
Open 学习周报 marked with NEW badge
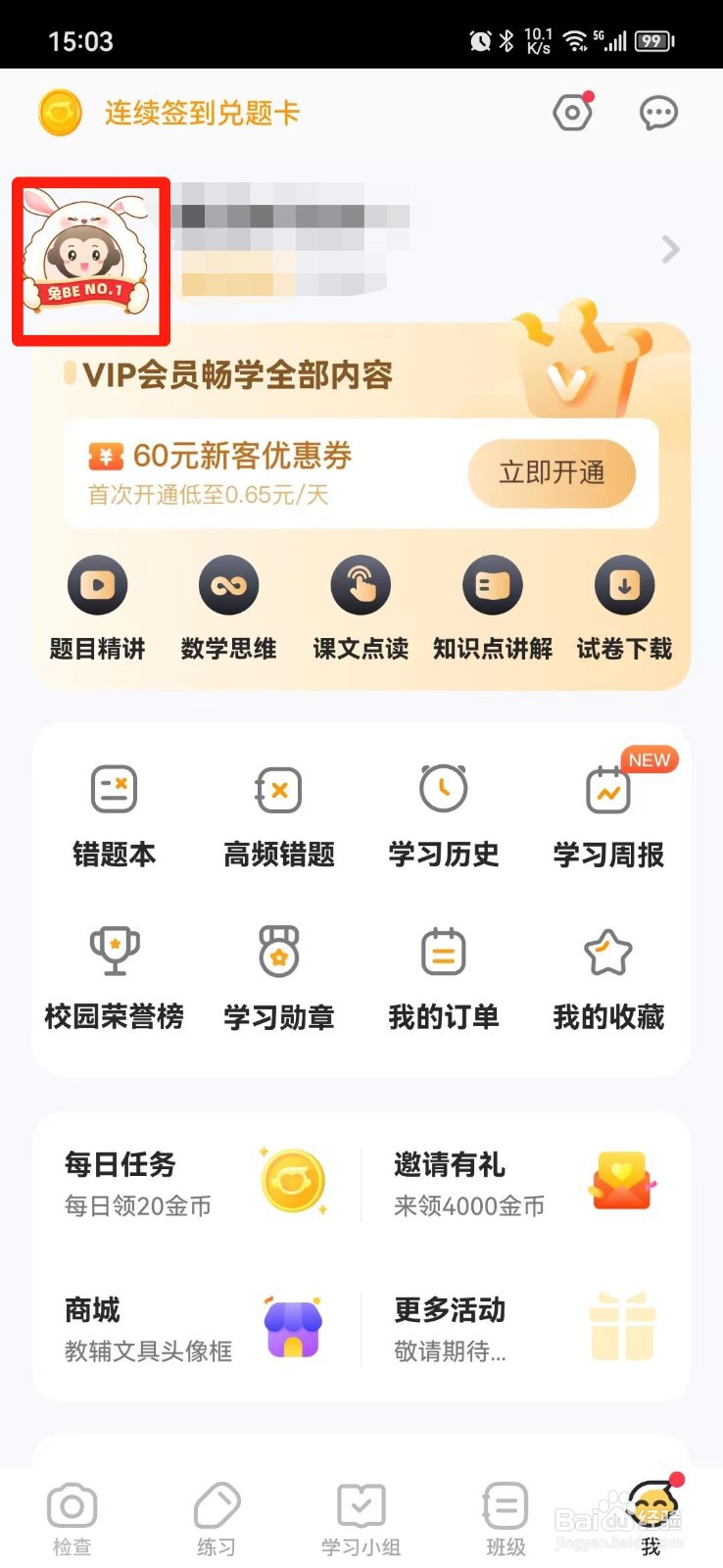pyautogui.click(x=606, y=808)
